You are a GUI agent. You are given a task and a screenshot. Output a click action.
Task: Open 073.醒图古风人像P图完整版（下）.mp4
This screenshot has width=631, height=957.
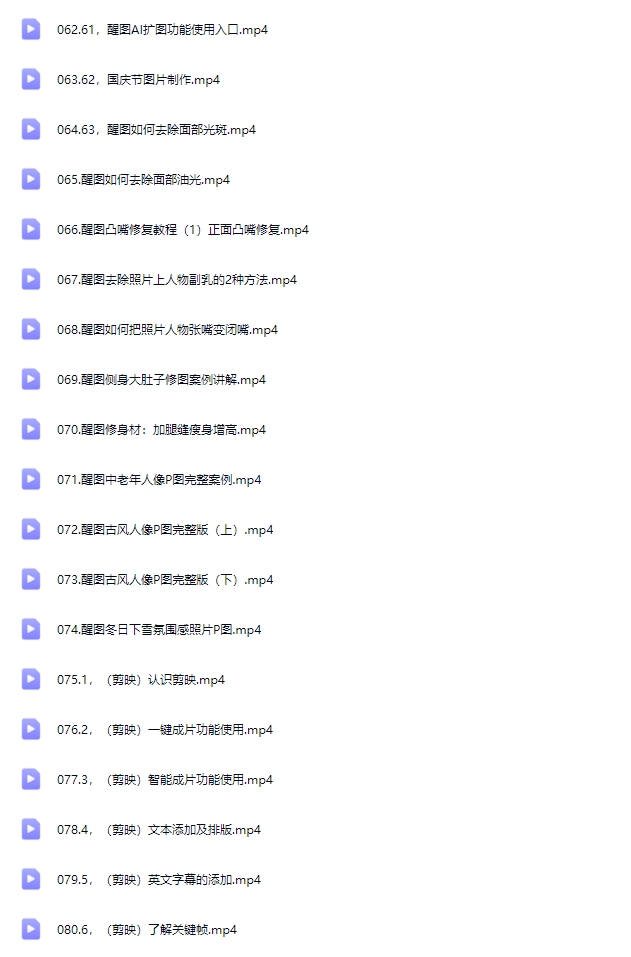coord(164,580)
